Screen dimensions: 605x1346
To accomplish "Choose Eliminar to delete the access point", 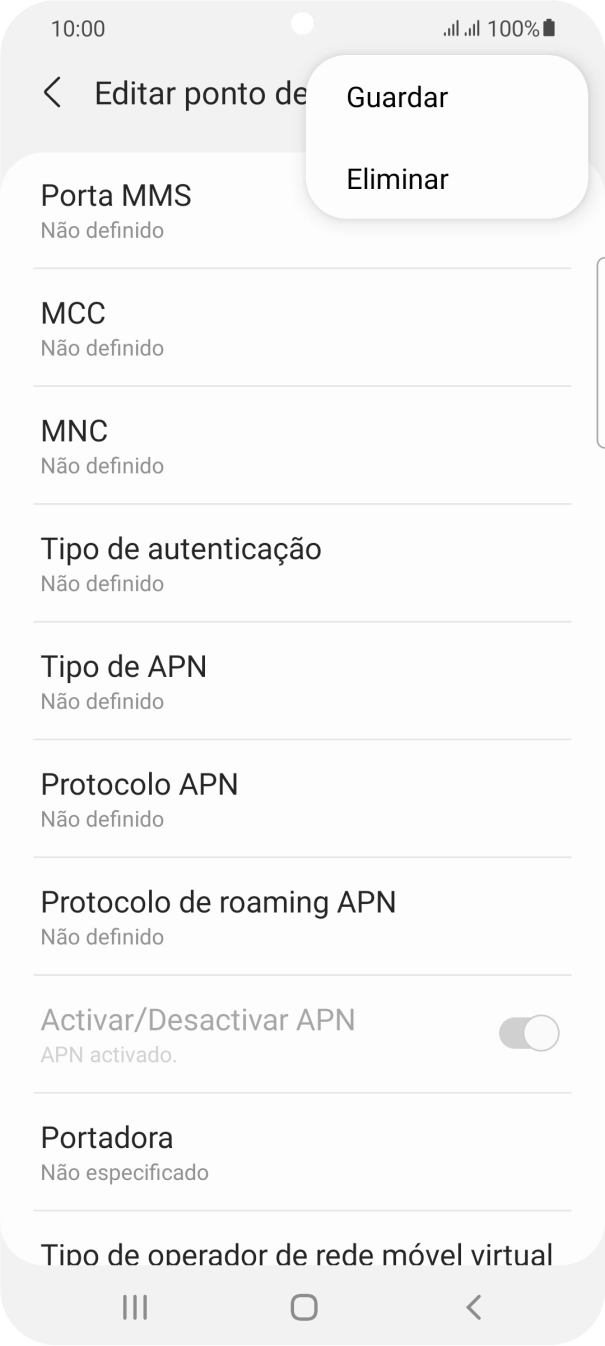I will coord(397,180).
